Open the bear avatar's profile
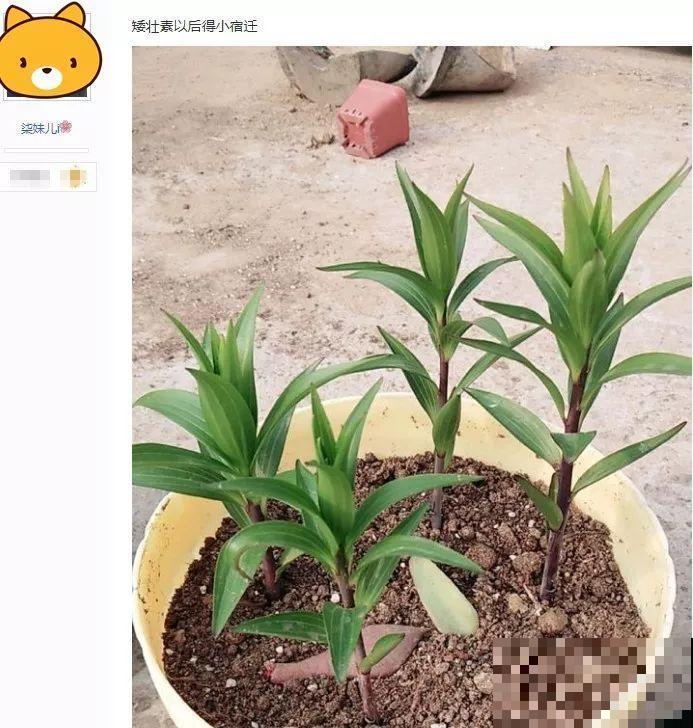This screenshot has width=693, height=728. [x=47, y=50]
